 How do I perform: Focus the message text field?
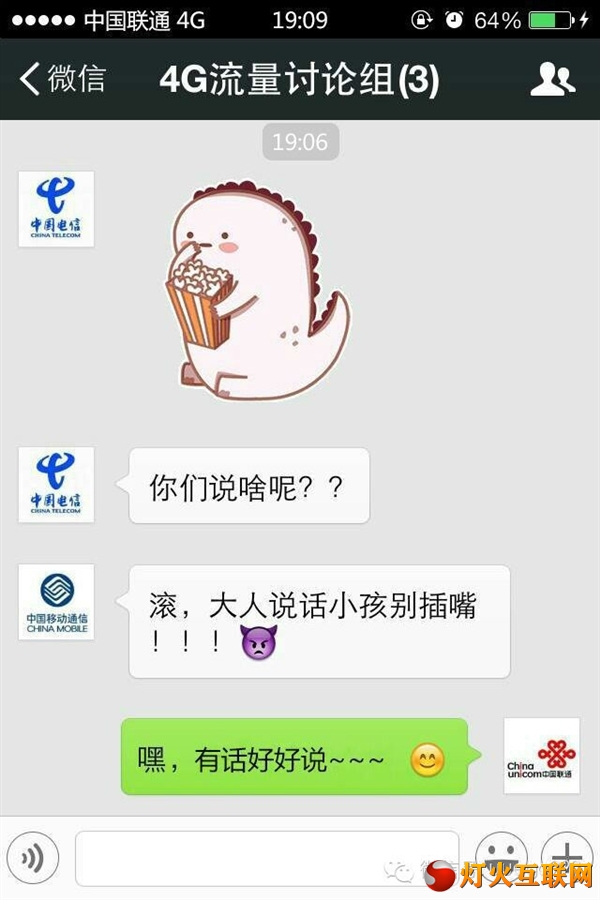(266, 858)
